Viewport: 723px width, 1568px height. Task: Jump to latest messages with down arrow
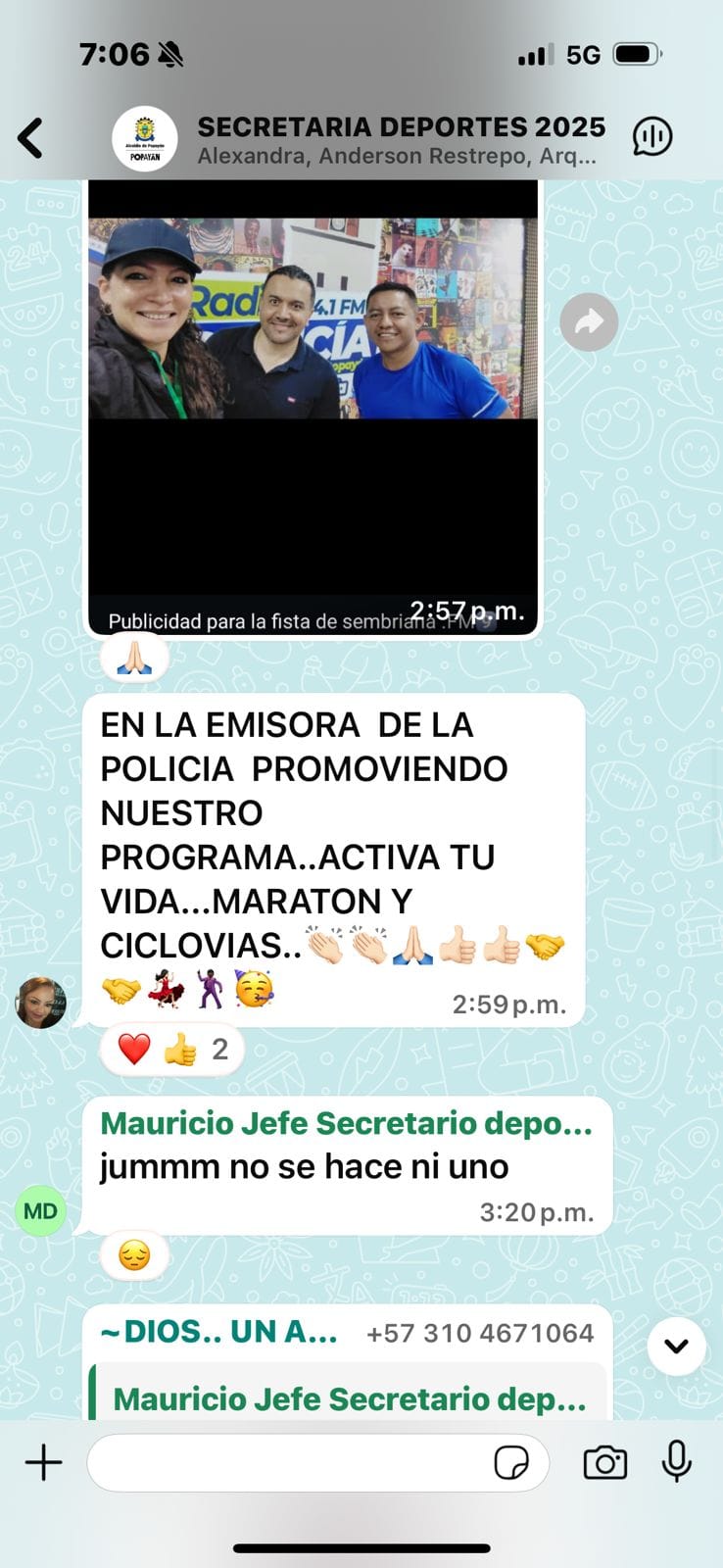coord(676,1347)
